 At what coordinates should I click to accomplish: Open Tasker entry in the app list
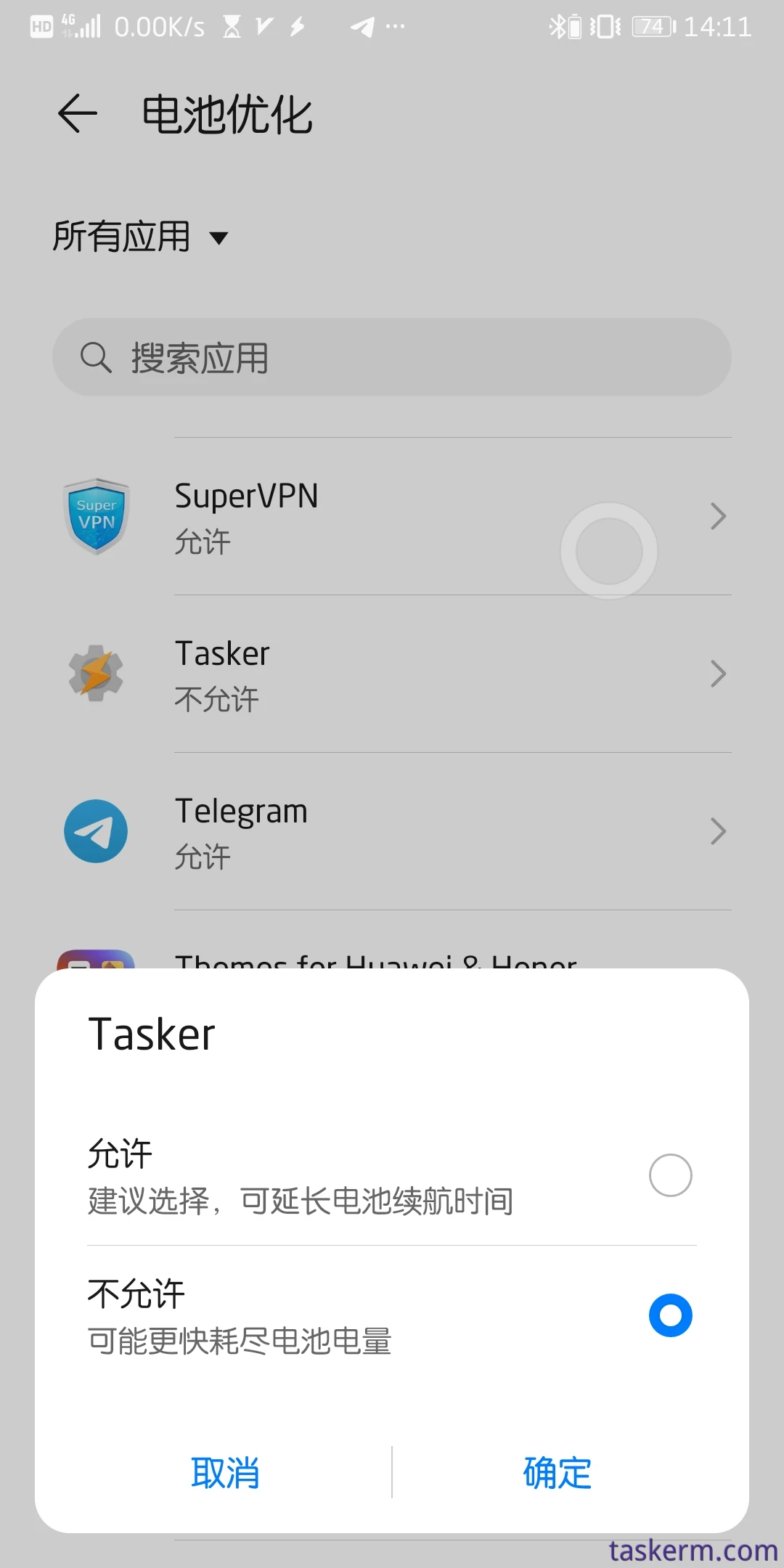(392, 675)
